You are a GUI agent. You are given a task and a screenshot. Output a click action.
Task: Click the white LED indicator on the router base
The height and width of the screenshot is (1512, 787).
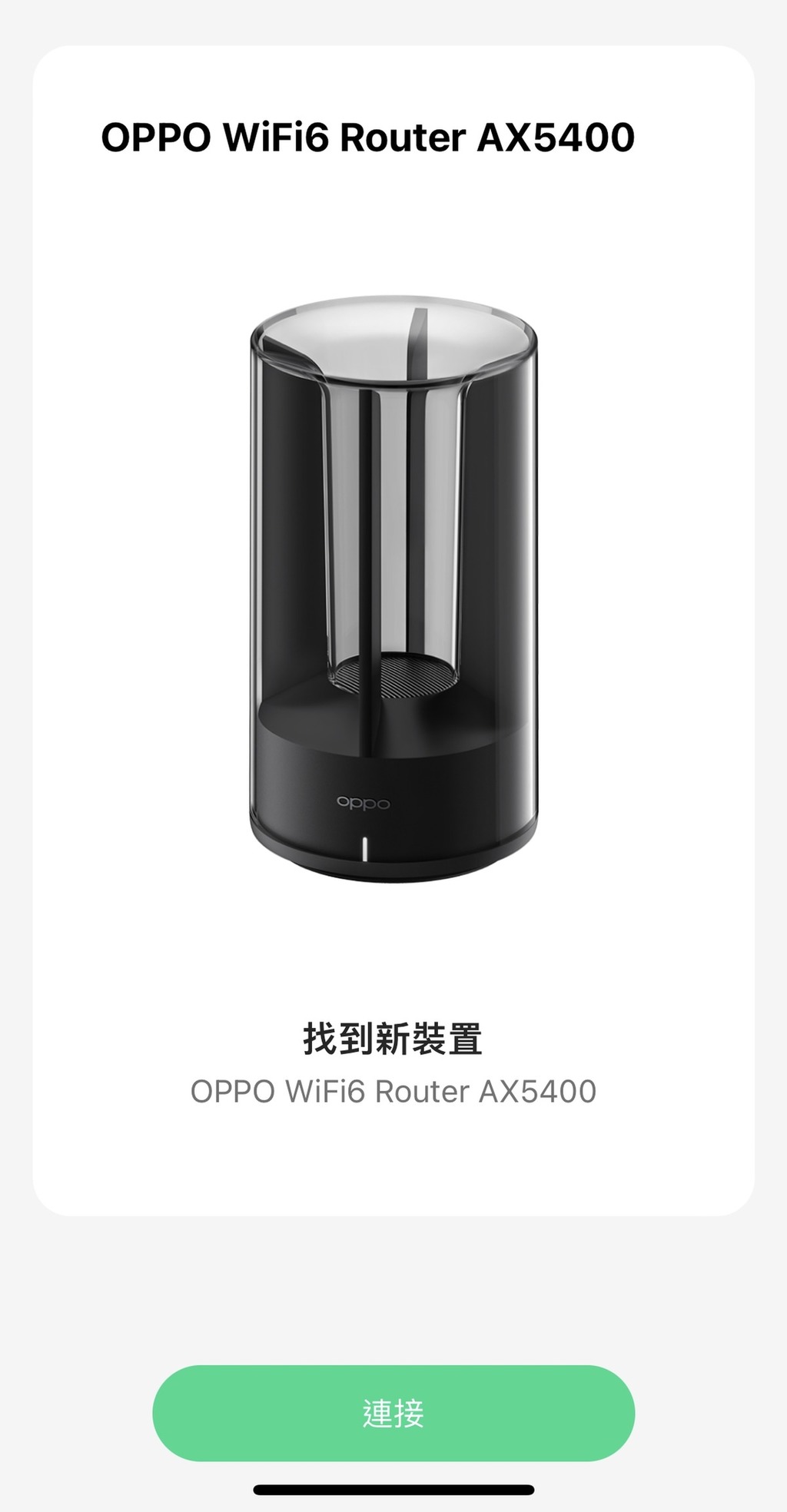coord(365,849)
